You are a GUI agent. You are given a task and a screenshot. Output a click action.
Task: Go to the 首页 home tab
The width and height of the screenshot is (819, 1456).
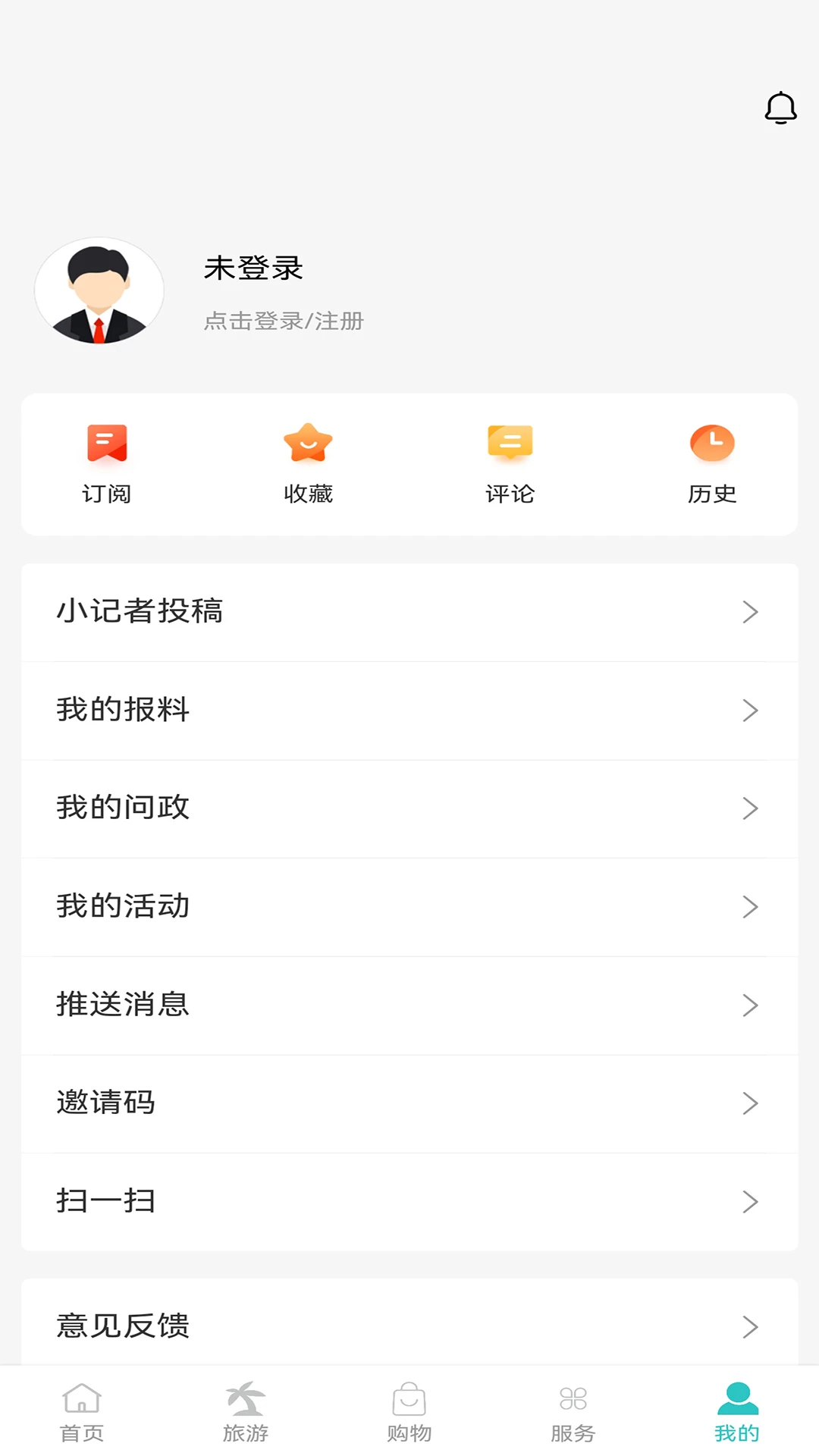(82, 1410)
